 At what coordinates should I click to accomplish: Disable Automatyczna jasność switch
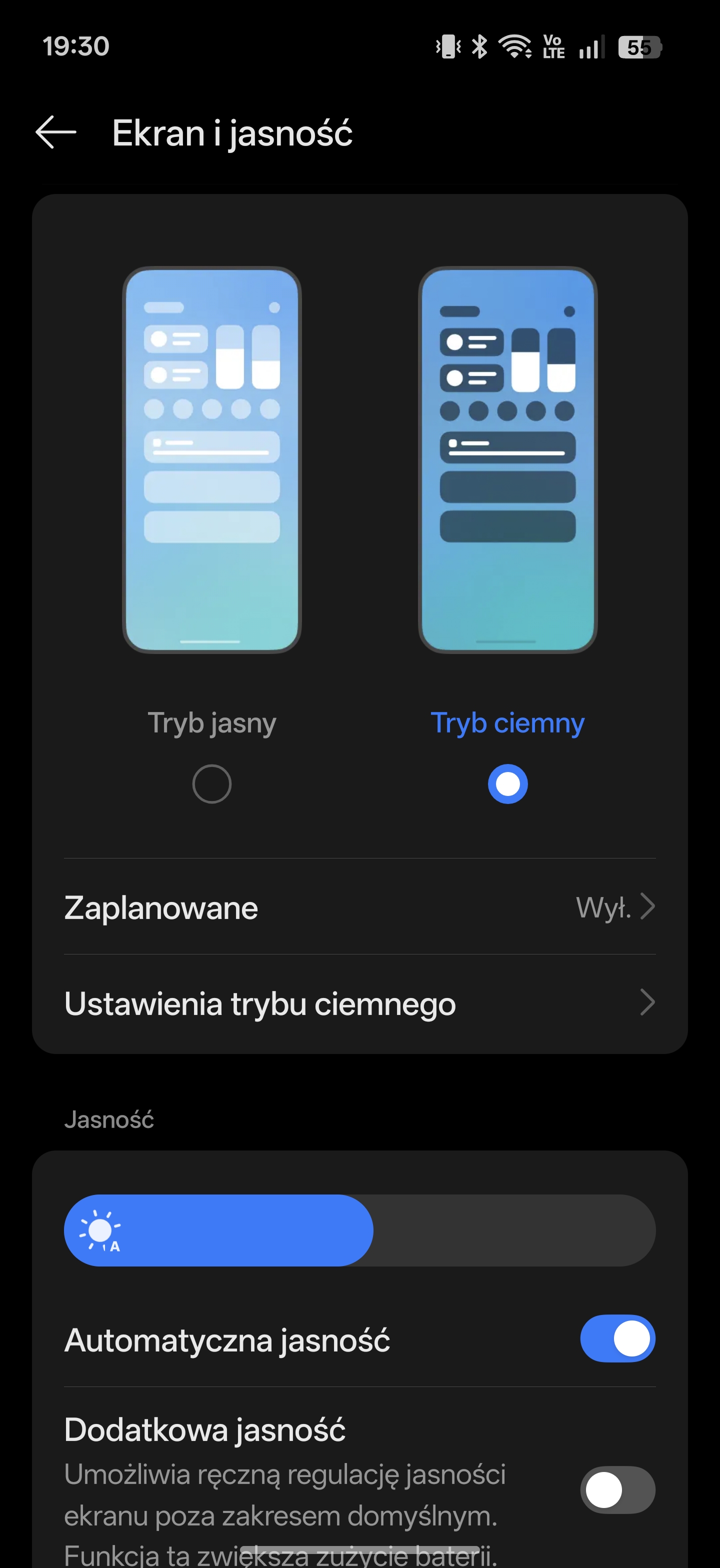click(x=617, y=1339)
